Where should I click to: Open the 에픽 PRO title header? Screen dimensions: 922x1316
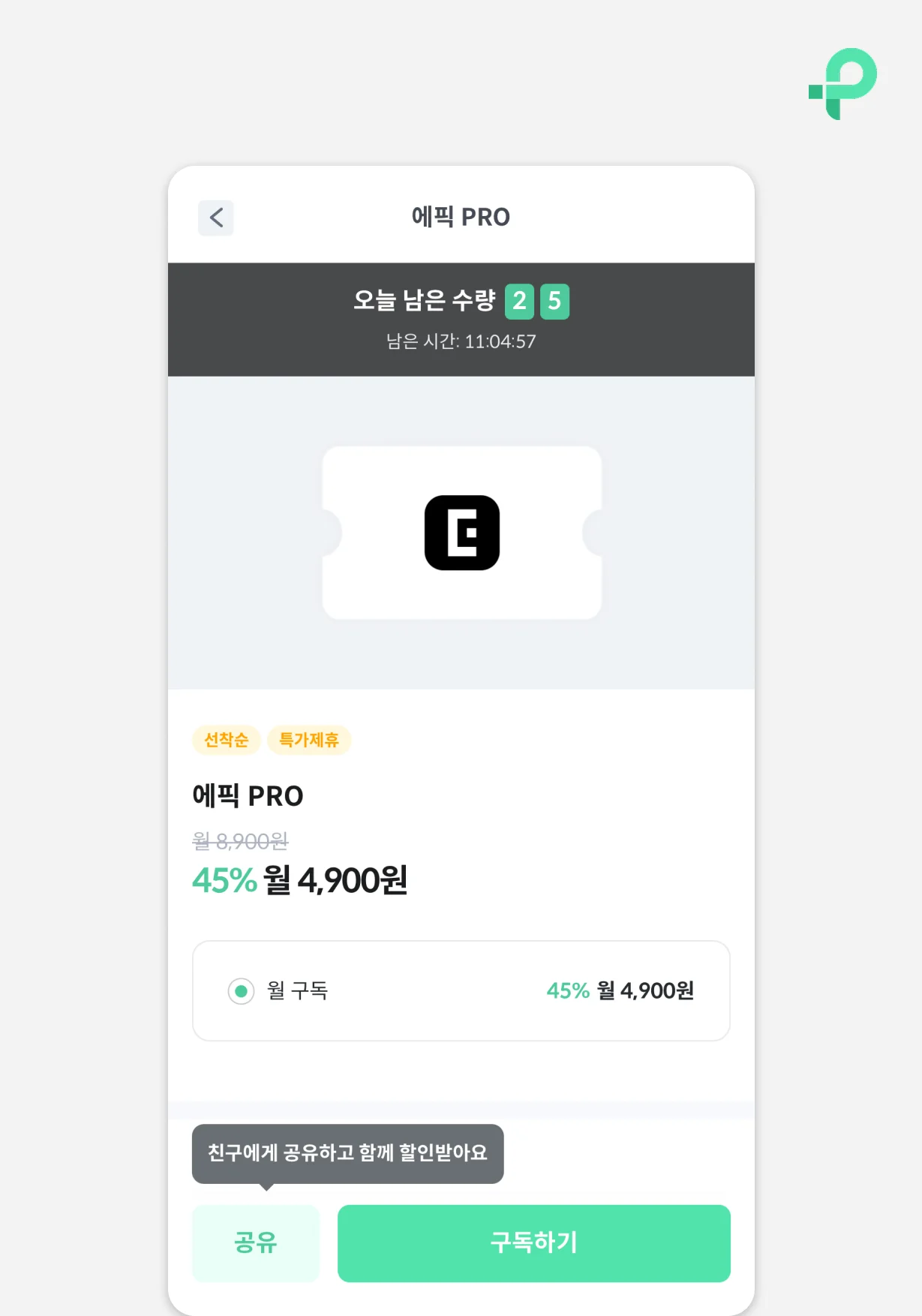[460, 217]
